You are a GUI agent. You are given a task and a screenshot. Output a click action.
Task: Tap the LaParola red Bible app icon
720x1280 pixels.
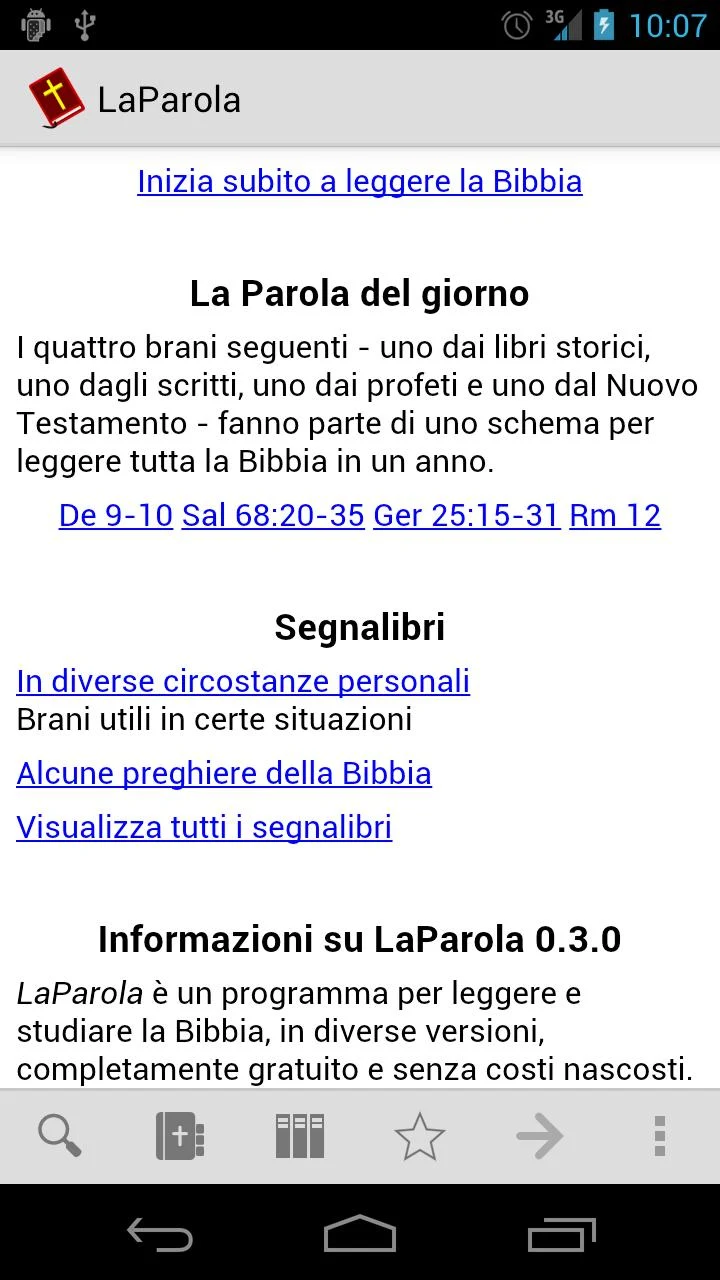57,97
